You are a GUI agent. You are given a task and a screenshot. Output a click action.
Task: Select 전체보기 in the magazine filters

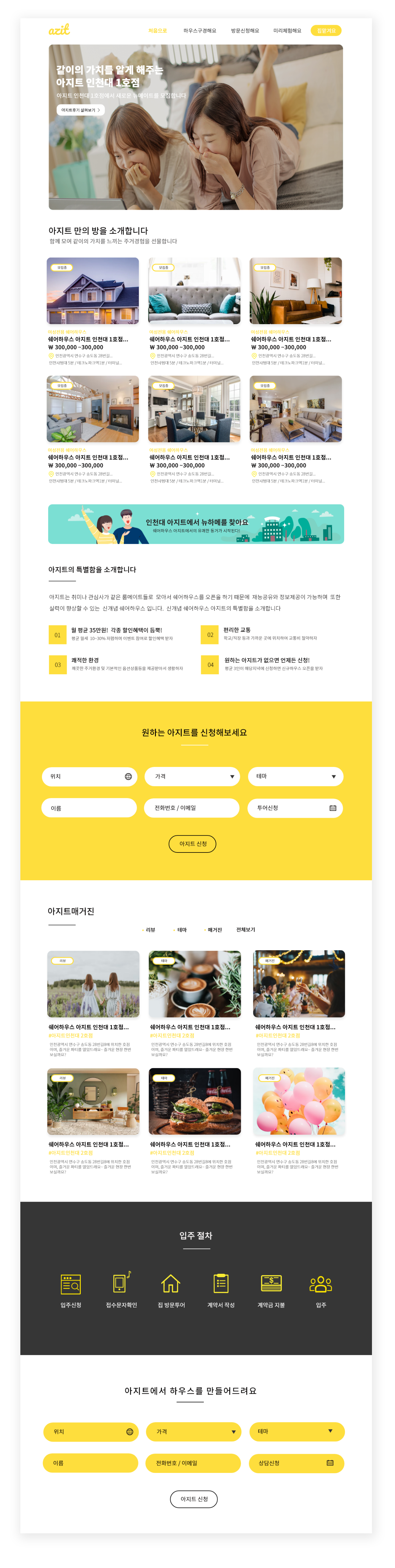pyautogui.click(x=246, y=930)
